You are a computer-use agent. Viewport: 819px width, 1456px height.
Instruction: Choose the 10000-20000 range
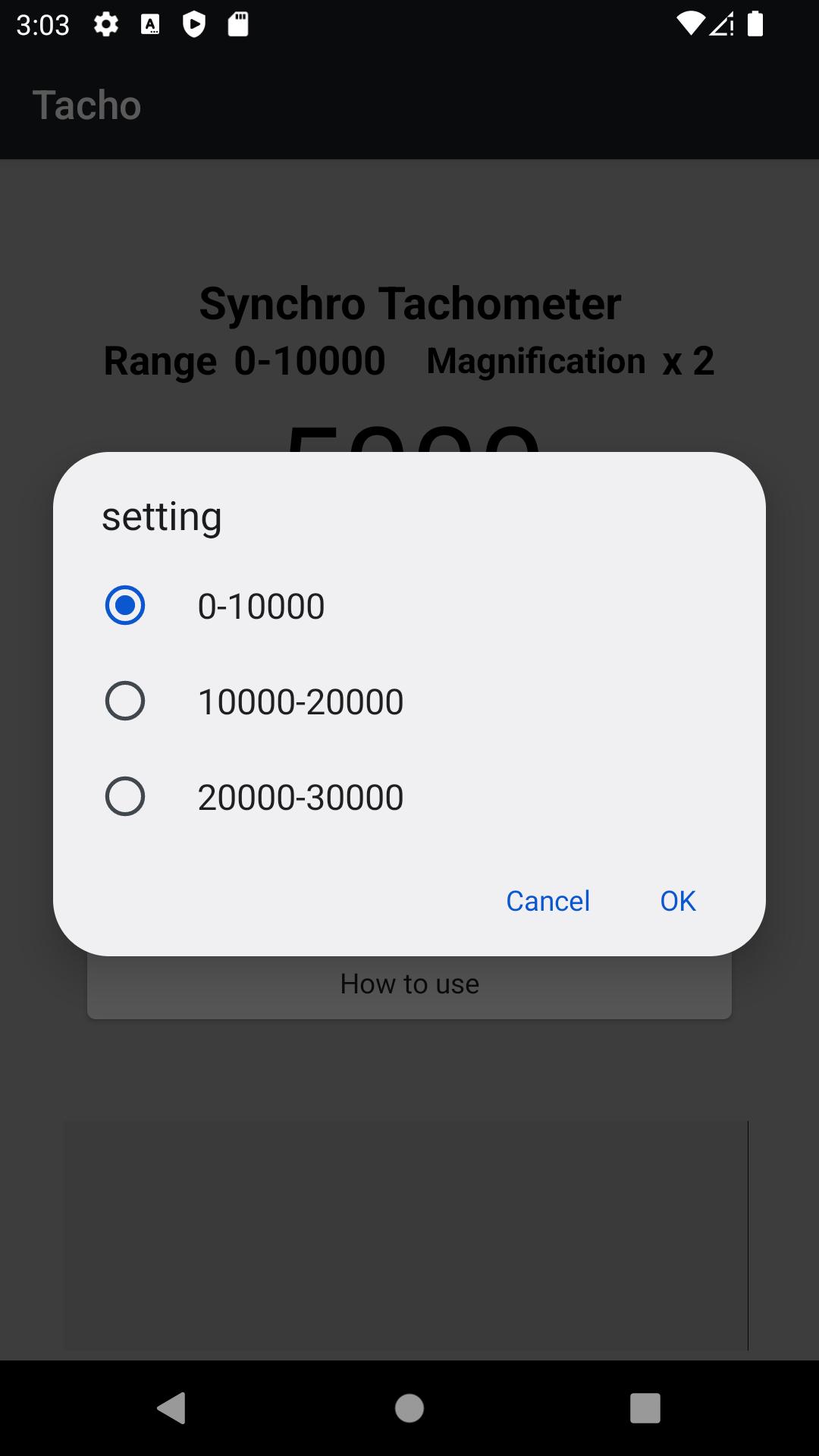coord(125,701)
